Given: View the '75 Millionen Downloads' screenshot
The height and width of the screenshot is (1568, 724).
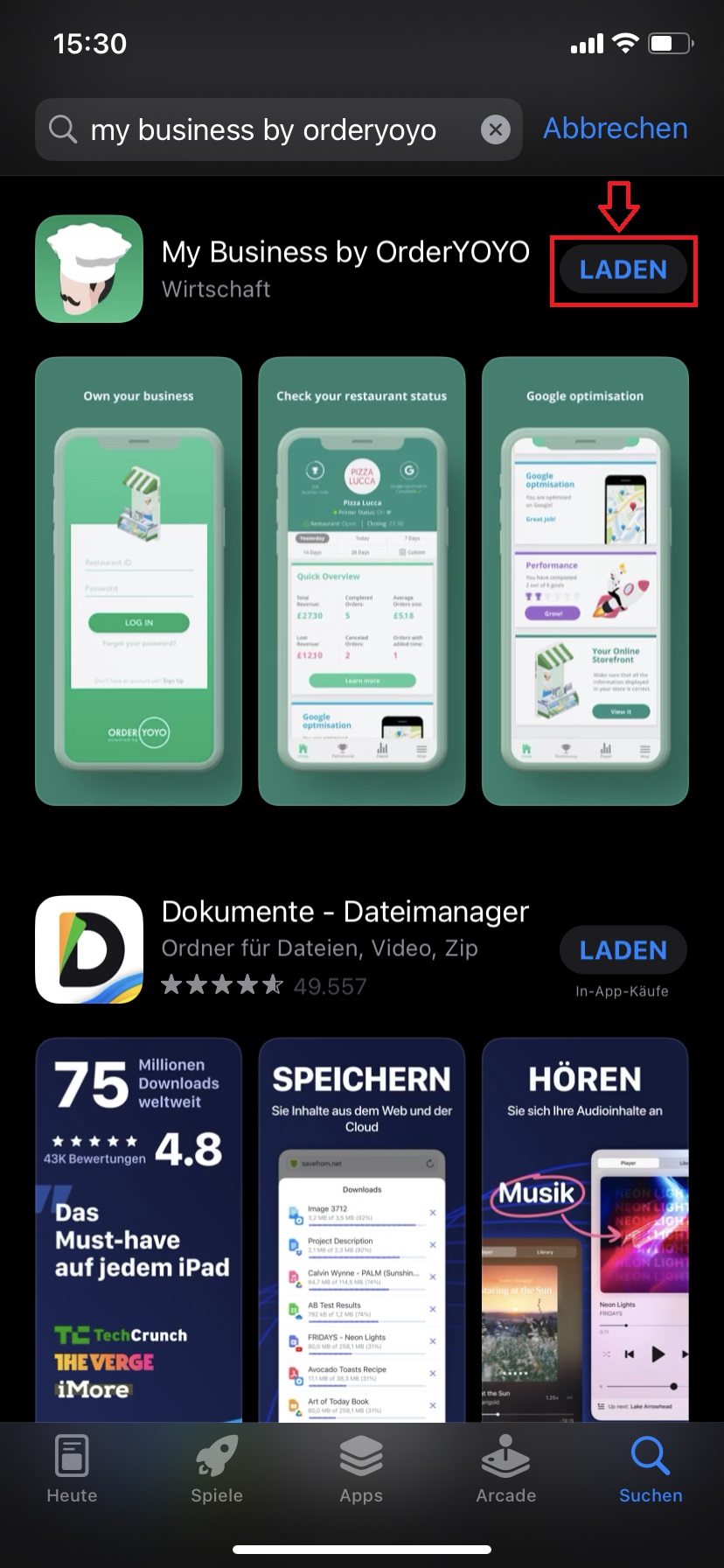Looking at the screenshot, I should point(138,1225).
